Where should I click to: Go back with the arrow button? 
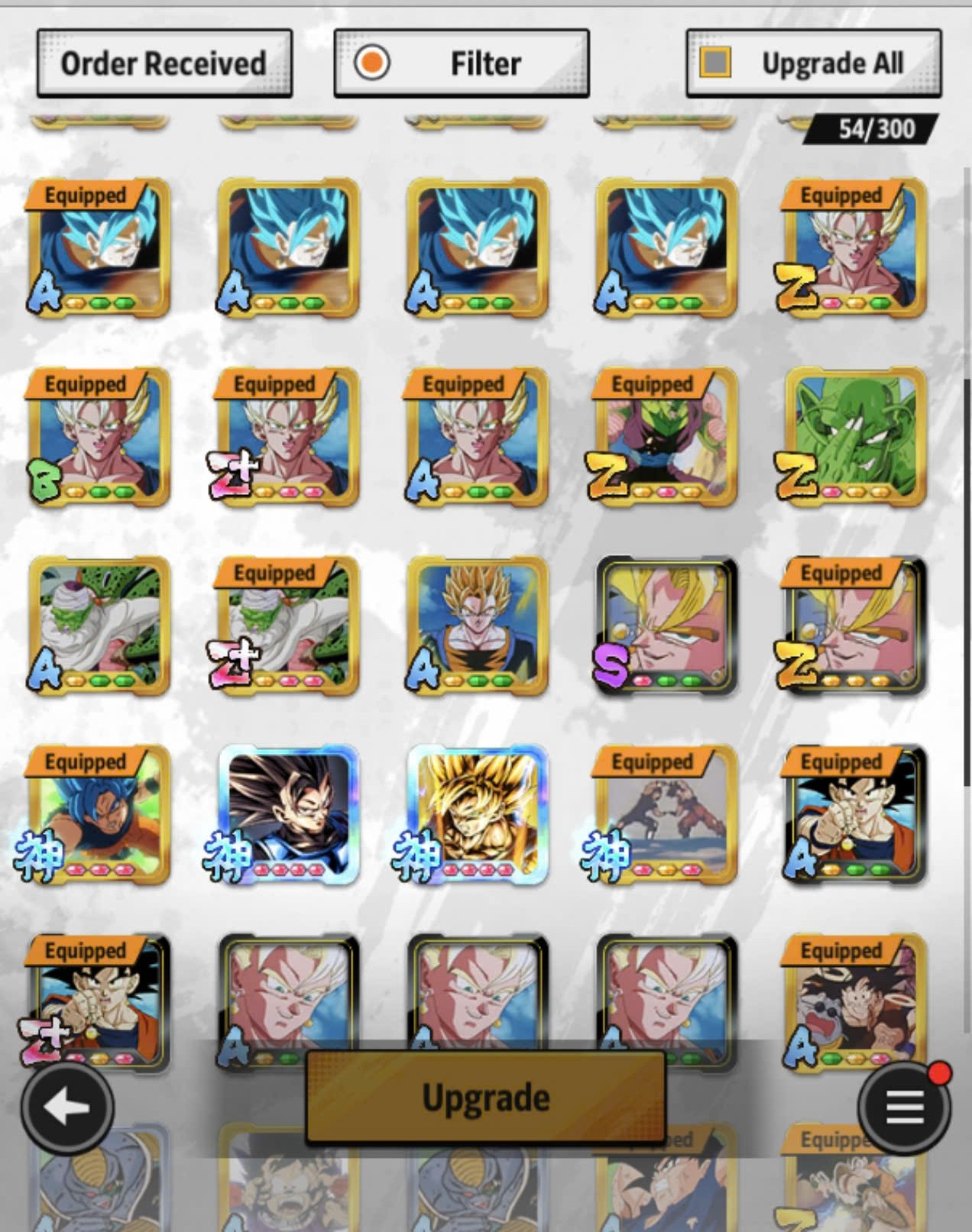[67, 1107]
